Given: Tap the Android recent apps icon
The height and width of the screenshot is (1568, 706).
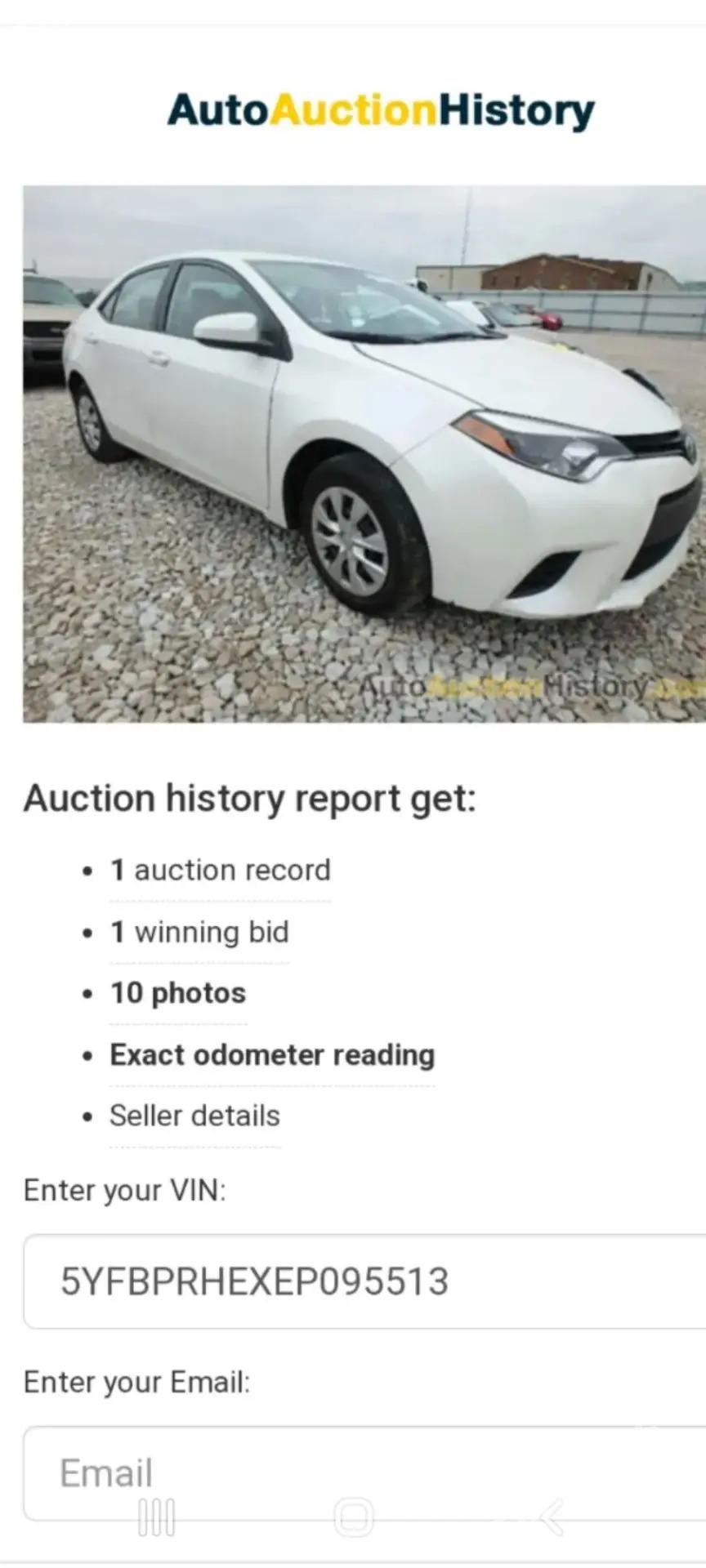Looking at the screenshot, I should click(x=158, y=1519).
